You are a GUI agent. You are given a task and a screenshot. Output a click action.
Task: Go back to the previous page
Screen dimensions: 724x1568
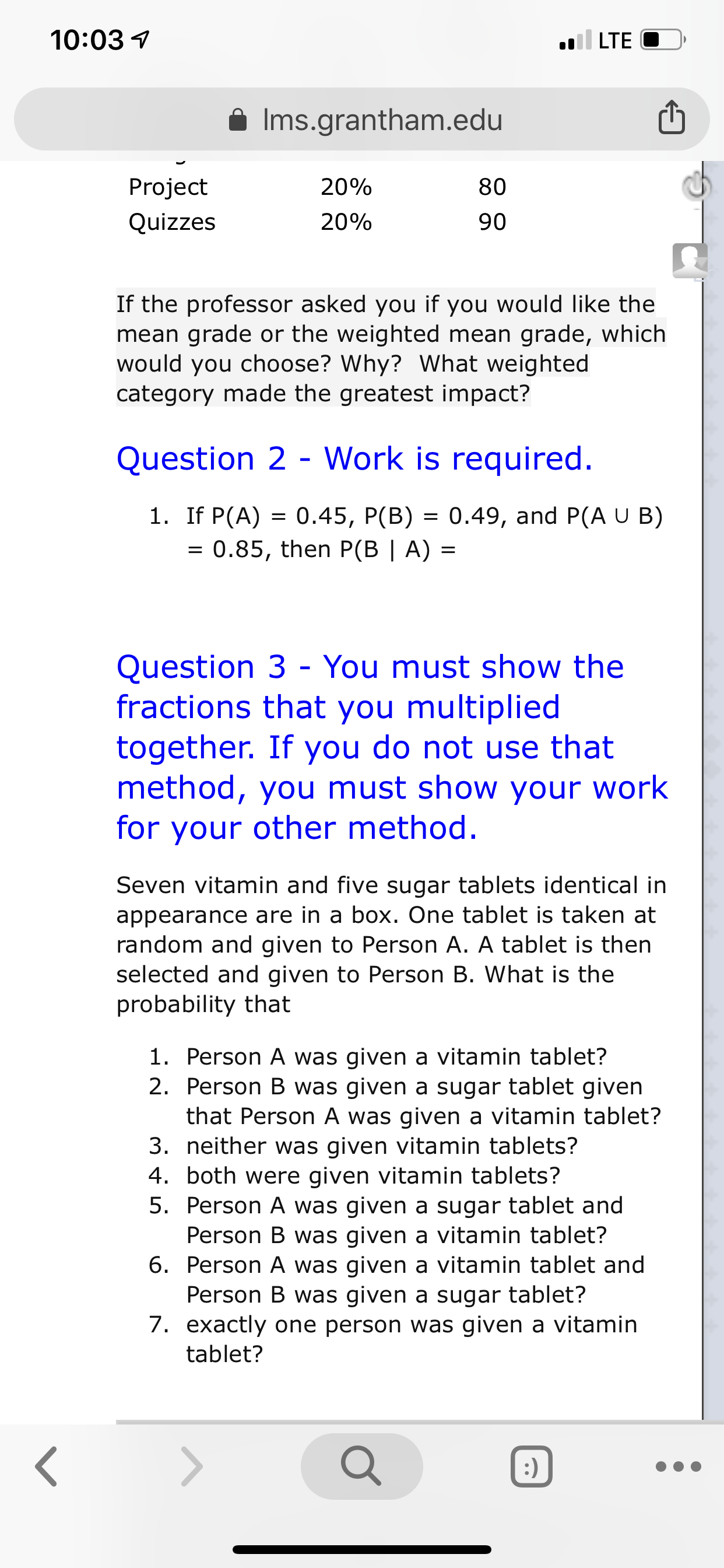(46, 1467)
